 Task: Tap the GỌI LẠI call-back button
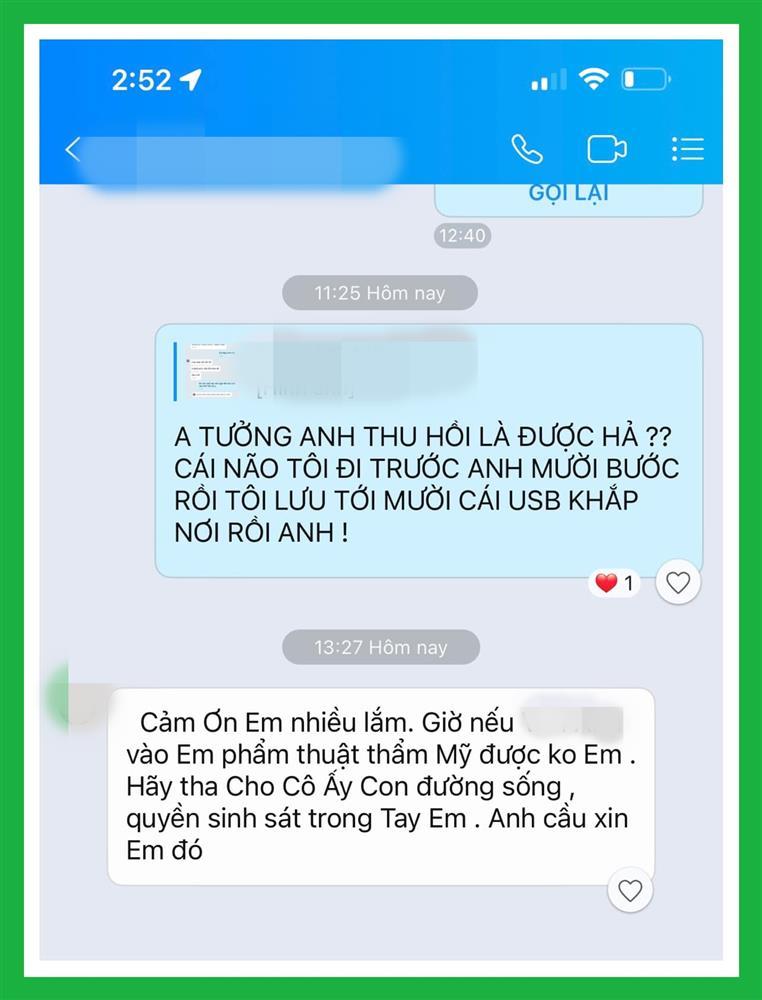pos(568,193)
